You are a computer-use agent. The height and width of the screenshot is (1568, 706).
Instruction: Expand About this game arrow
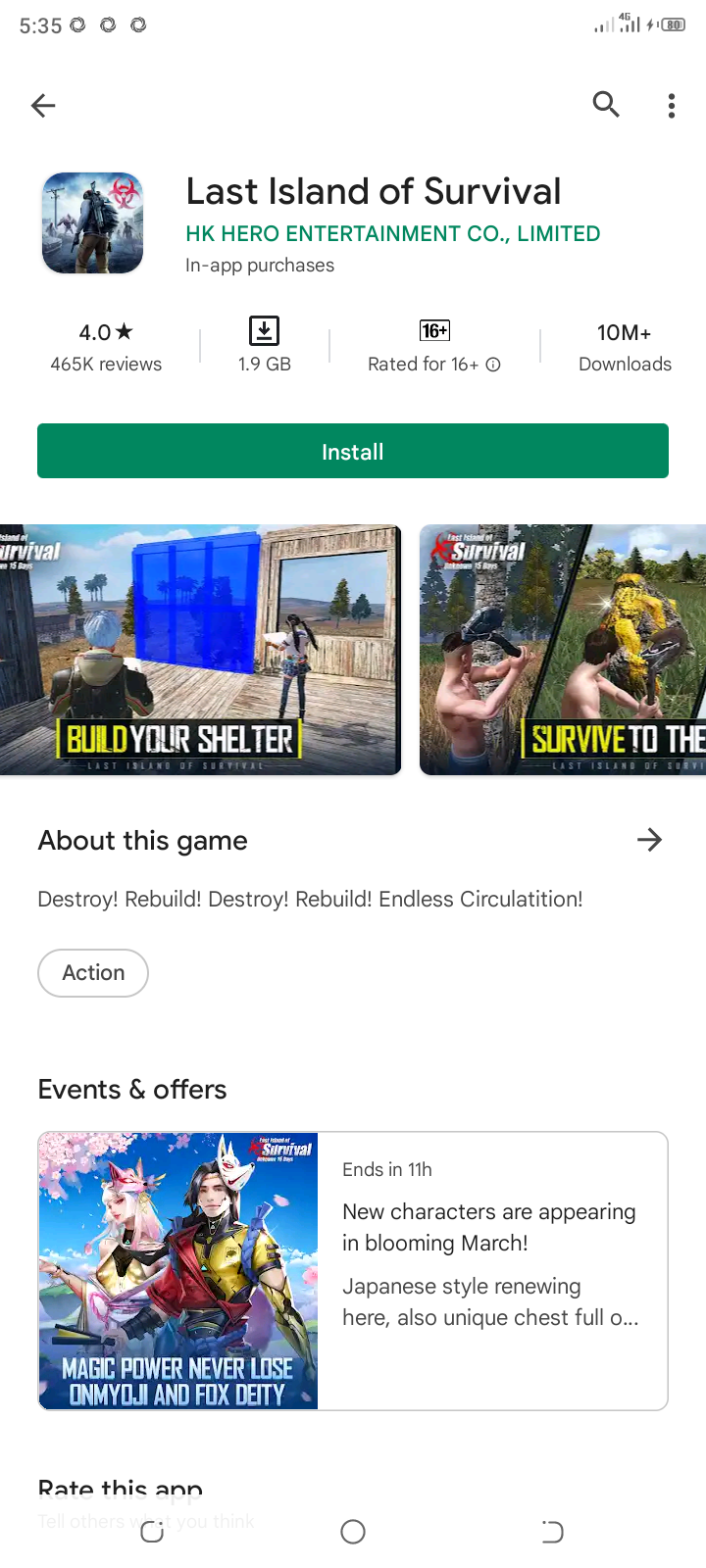[649, 840]
